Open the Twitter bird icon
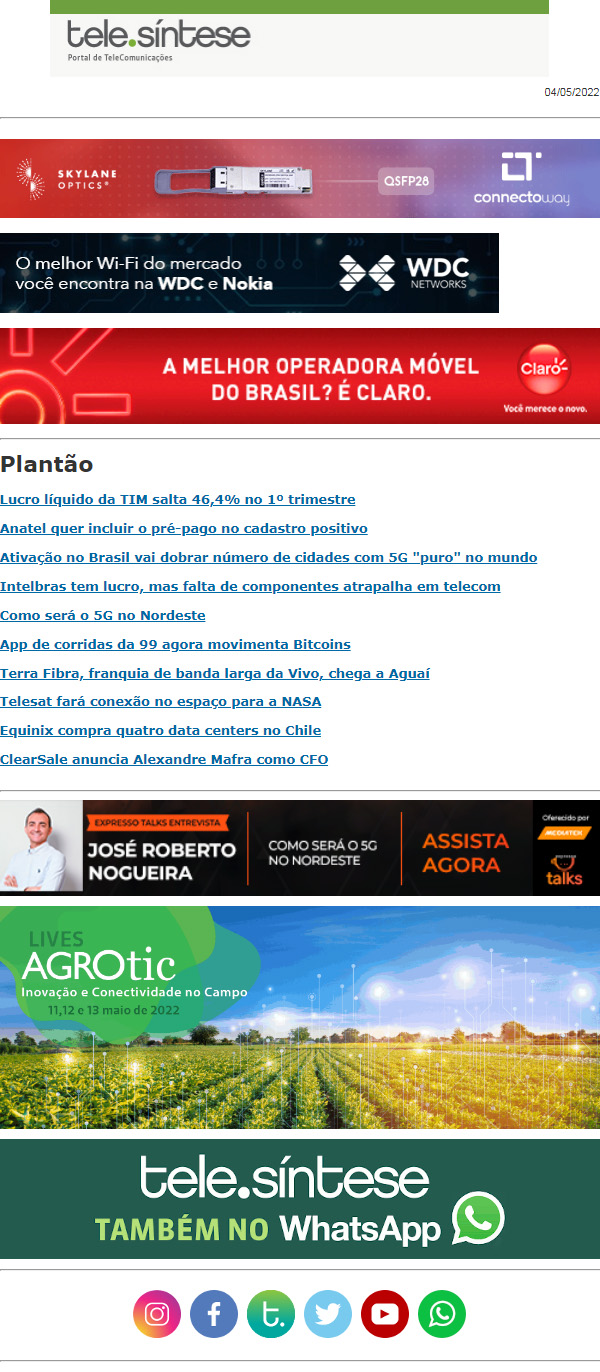The width and height of the screenshot is (600, 1372). point(328,1314)
